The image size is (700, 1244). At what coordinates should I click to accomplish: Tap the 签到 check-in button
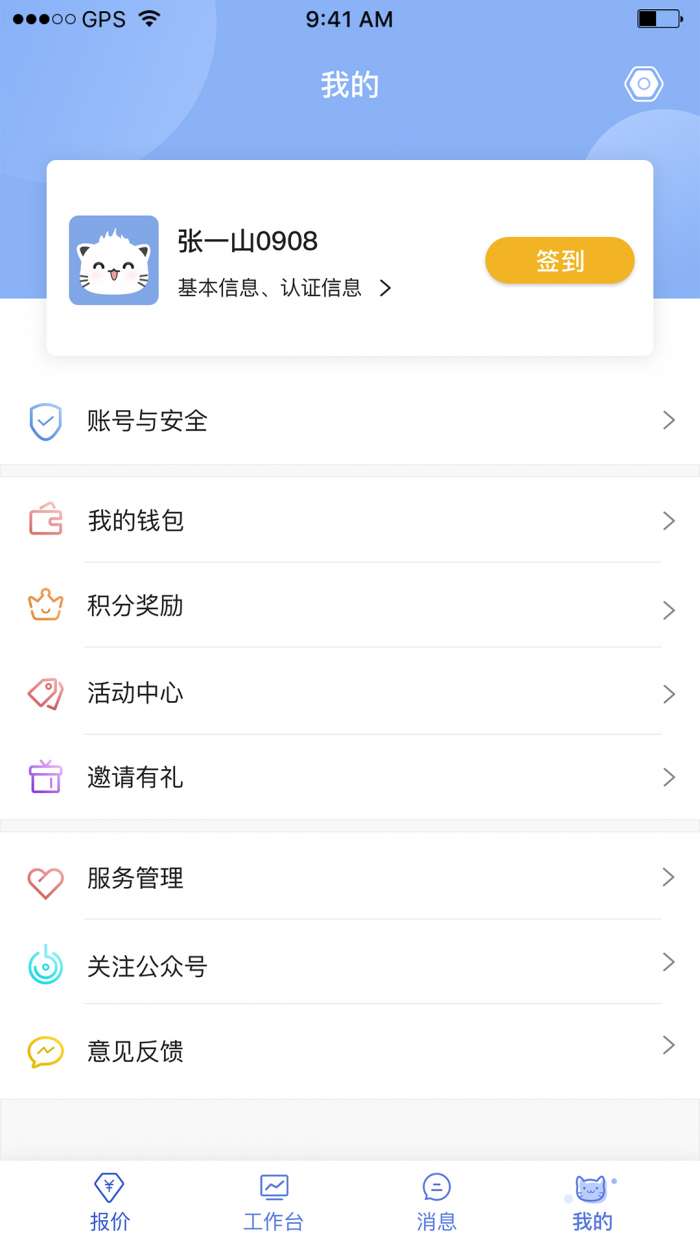pos(559,261)
